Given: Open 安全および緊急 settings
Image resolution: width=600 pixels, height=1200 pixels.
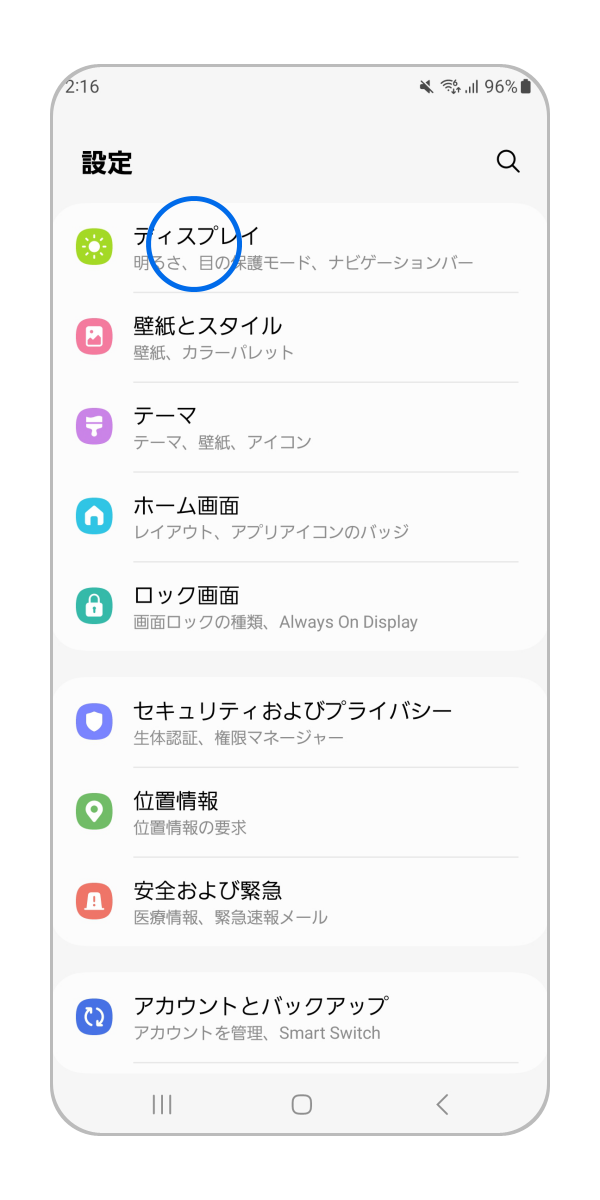Looking at the screenshot, I should click(300, 902).
